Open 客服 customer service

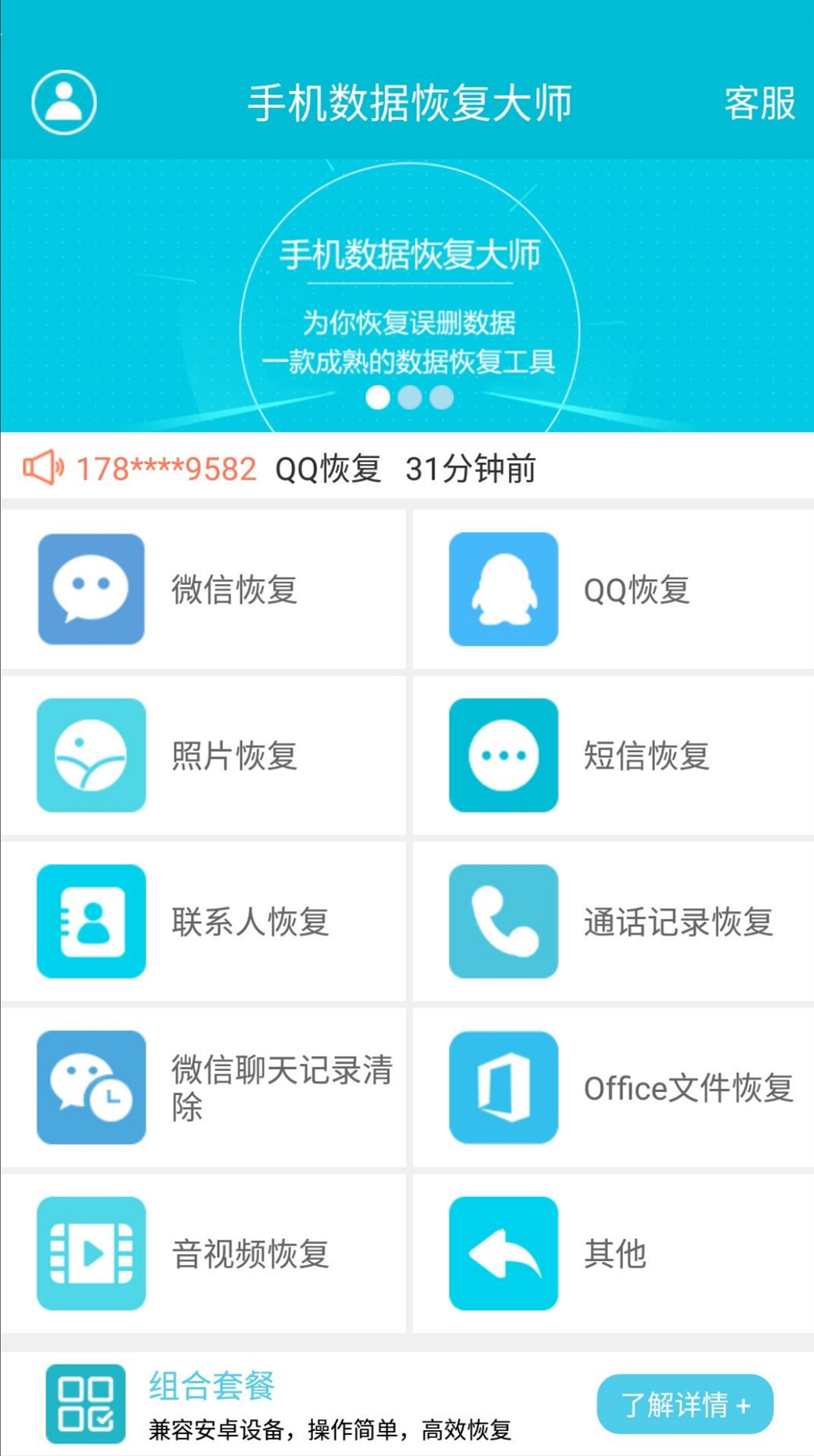coord(760,103)
